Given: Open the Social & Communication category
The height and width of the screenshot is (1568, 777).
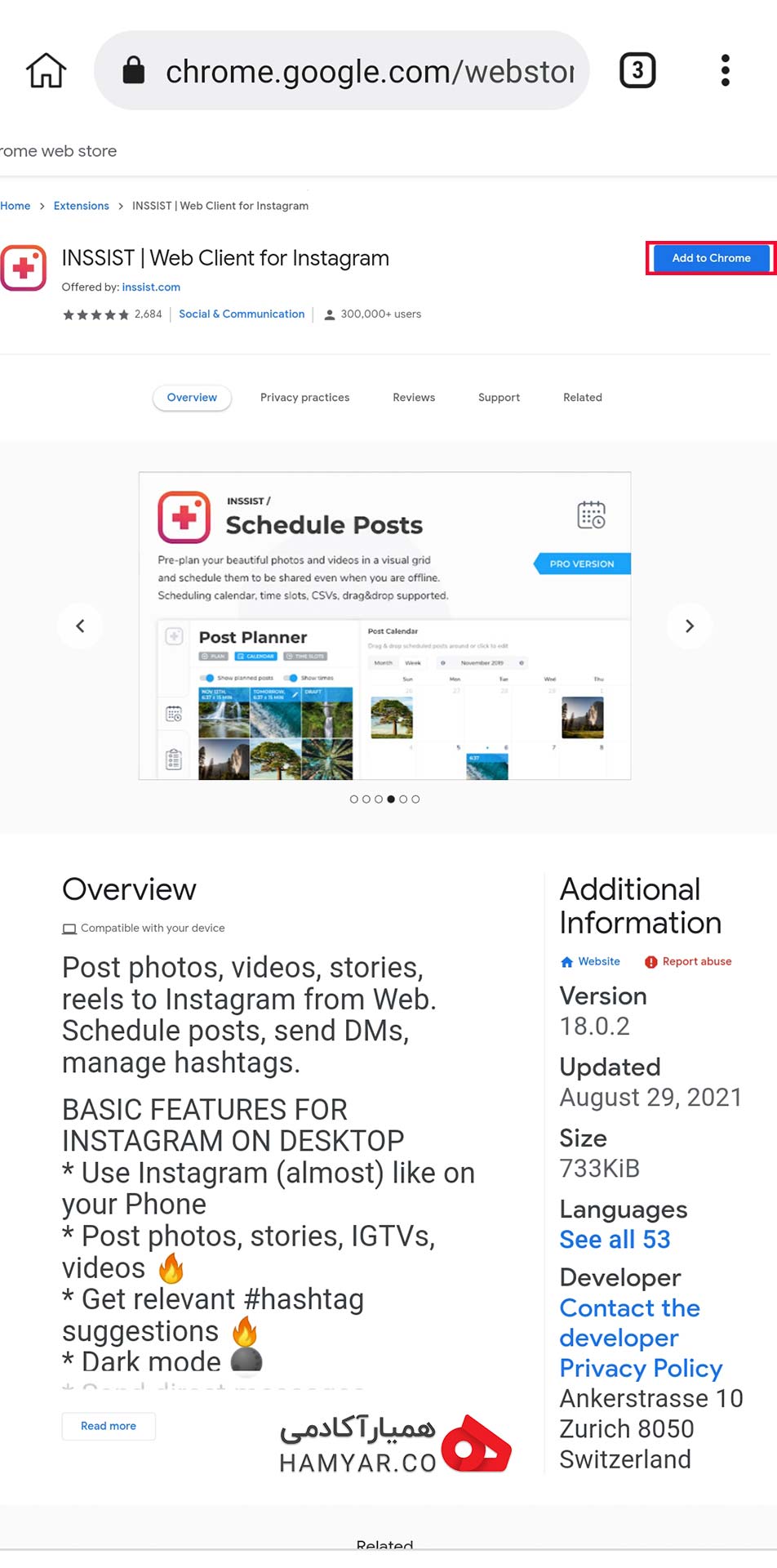Looking at the screenshot, I should 242,314.
